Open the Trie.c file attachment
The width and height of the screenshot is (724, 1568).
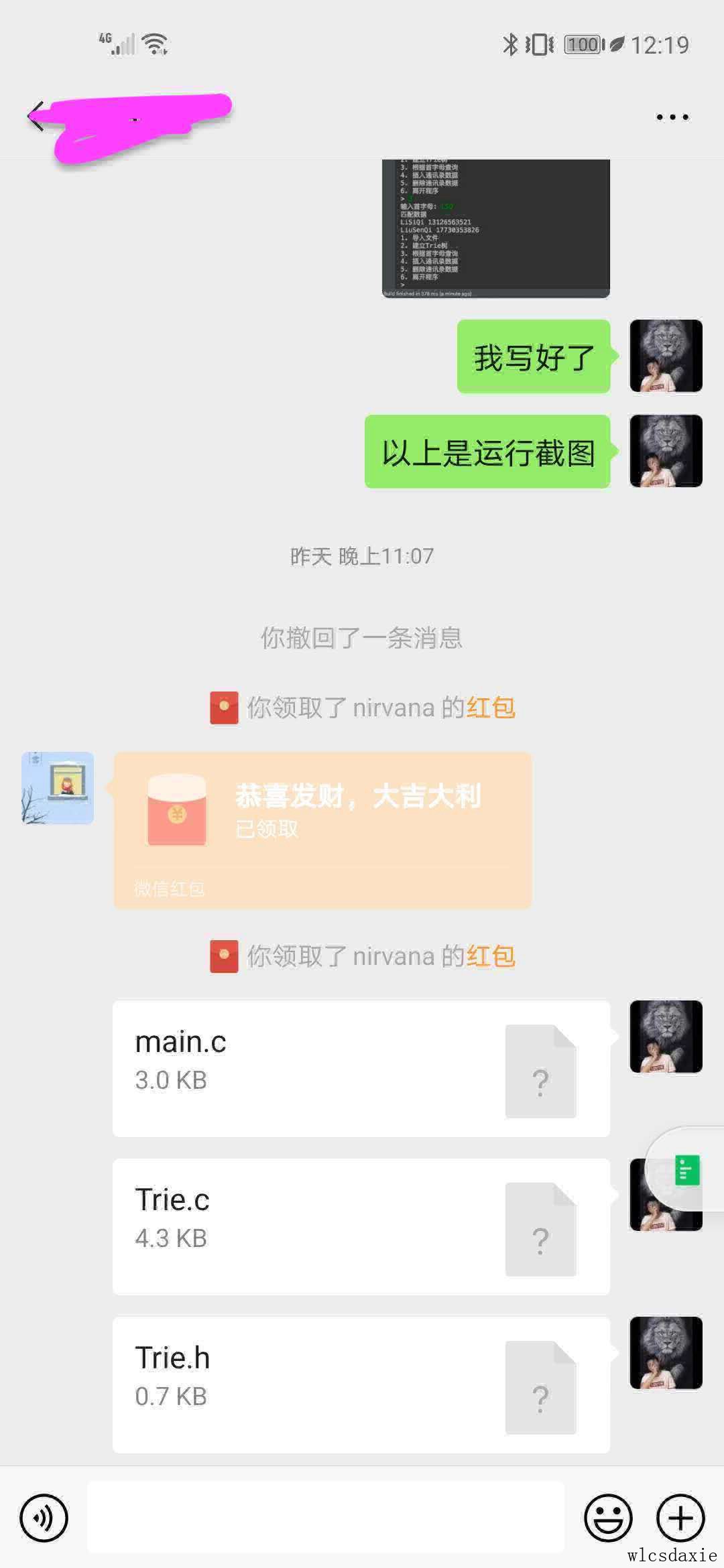(x=361, y=1226)
